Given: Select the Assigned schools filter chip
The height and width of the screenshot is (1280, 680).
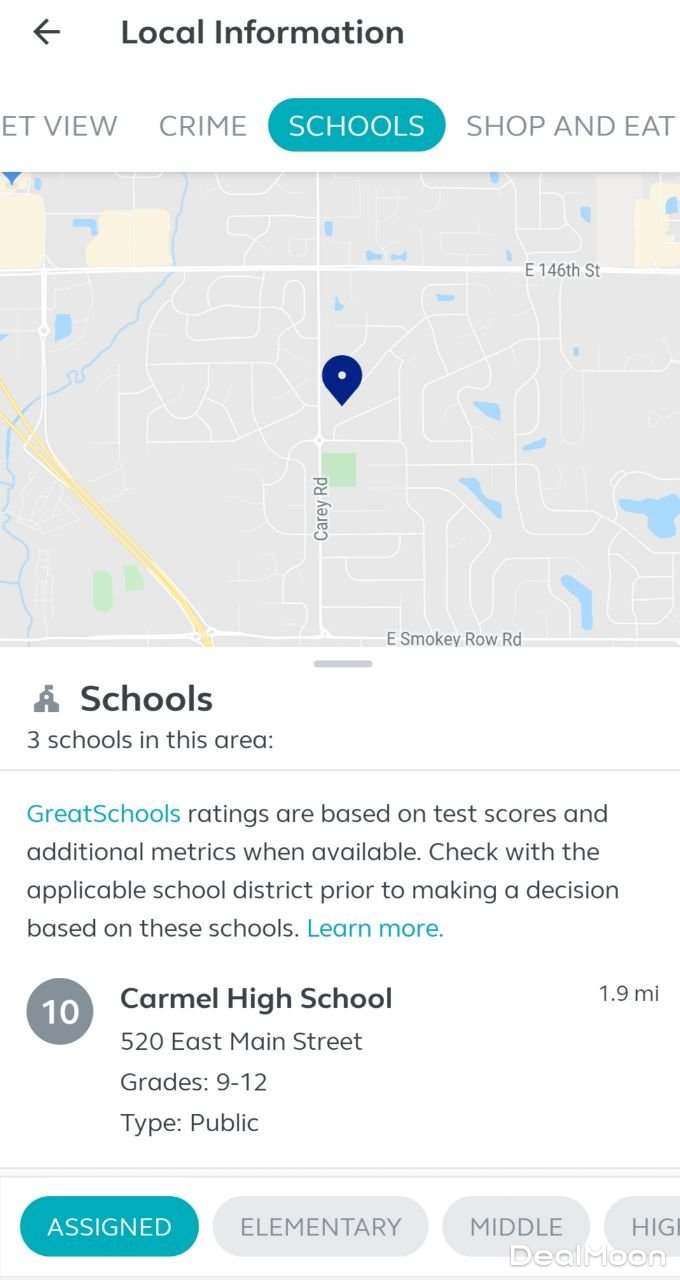Looking at the screenshot, I should click(110, 1226).
